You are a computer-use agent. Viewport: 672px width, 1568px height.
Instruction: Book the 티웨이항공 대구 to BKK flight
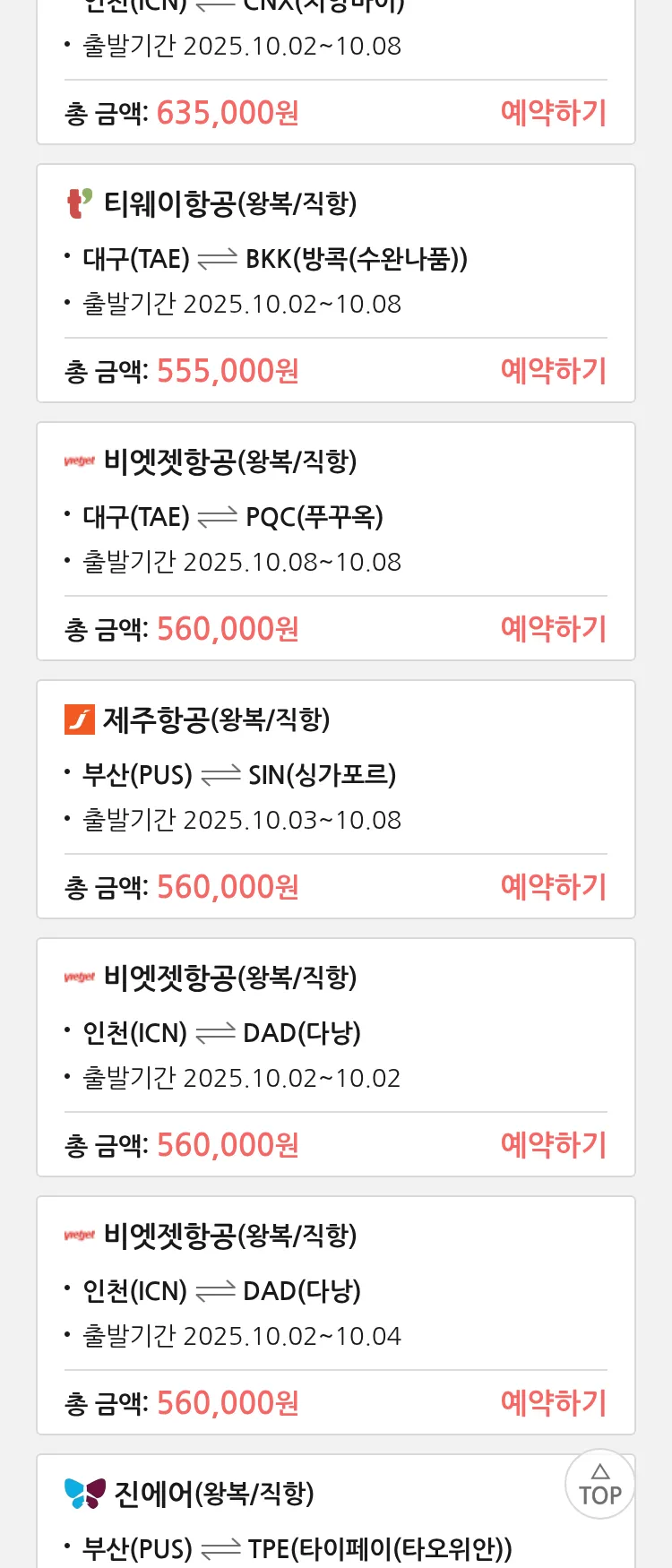tap(553, 371)
